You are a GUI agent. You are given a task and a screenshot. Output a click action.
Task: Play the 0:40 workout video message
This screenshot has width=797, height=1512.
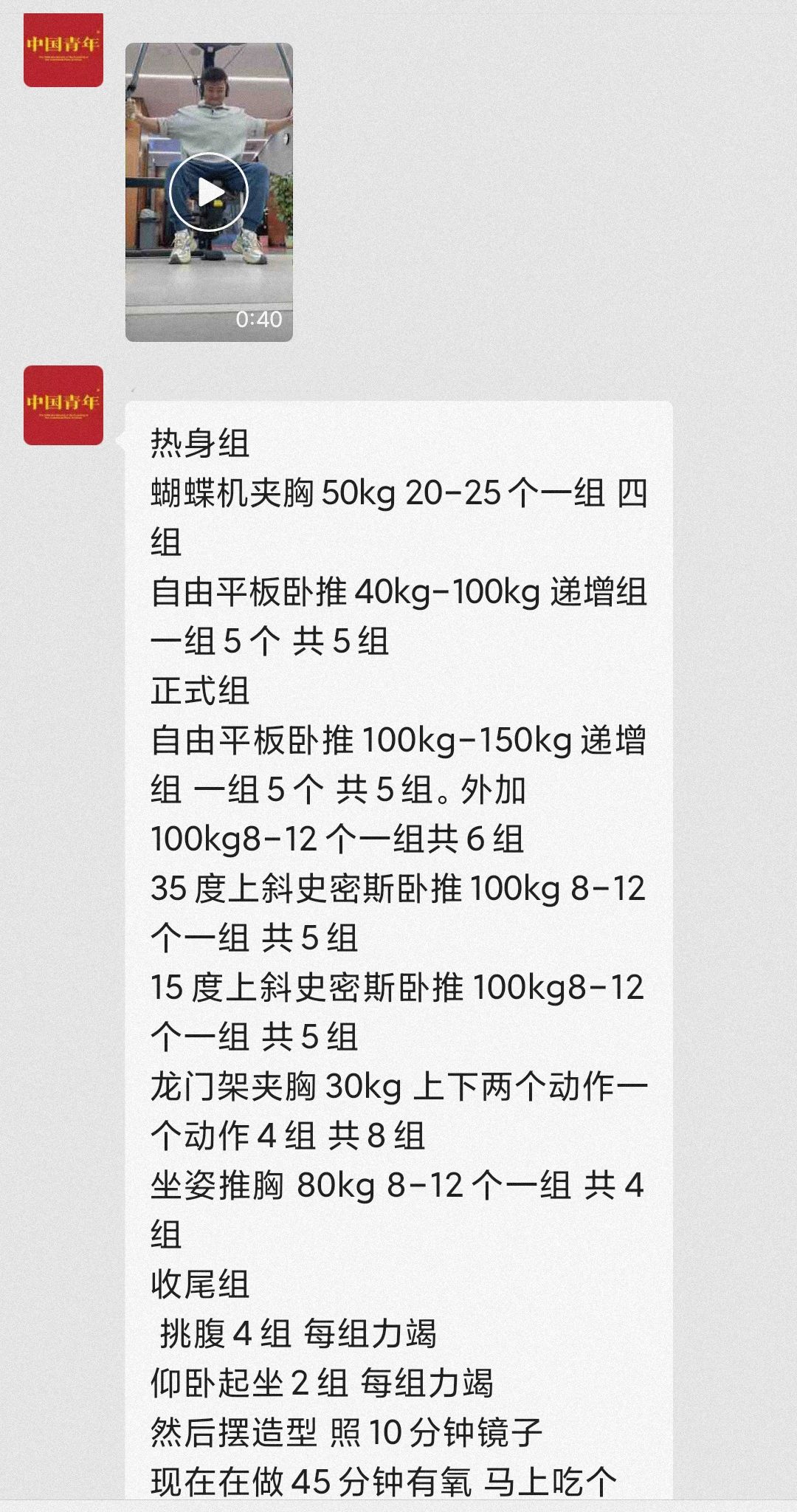[209, 192]
